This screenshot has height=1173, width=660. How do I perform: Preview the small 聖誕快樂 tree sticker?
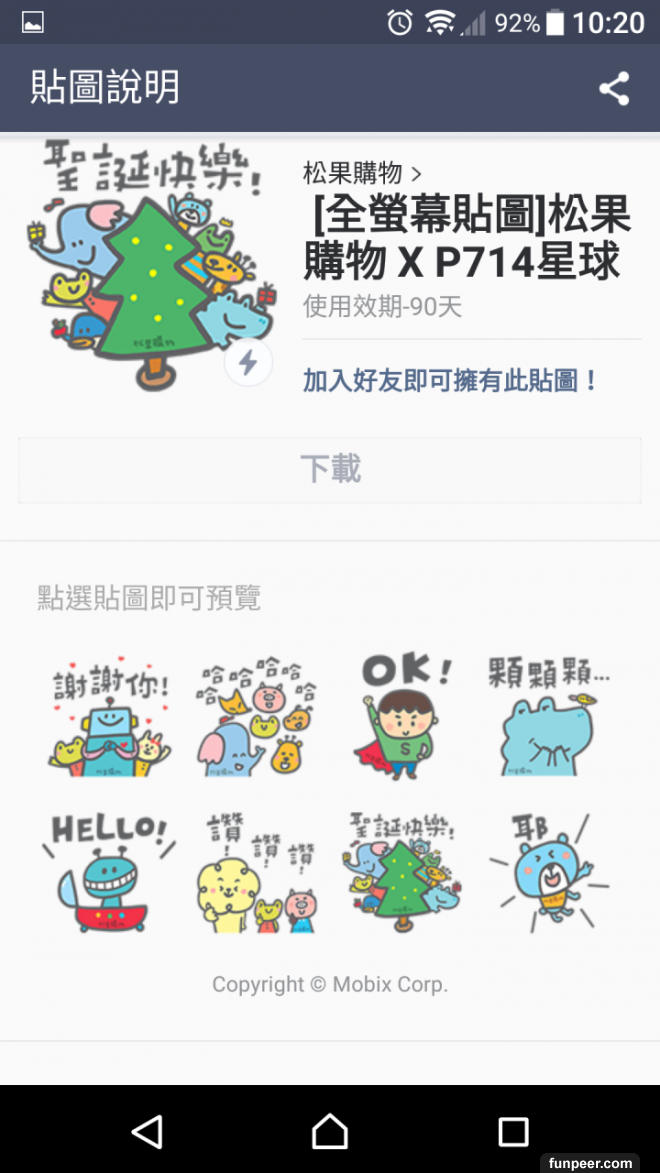tap(403, 871)
